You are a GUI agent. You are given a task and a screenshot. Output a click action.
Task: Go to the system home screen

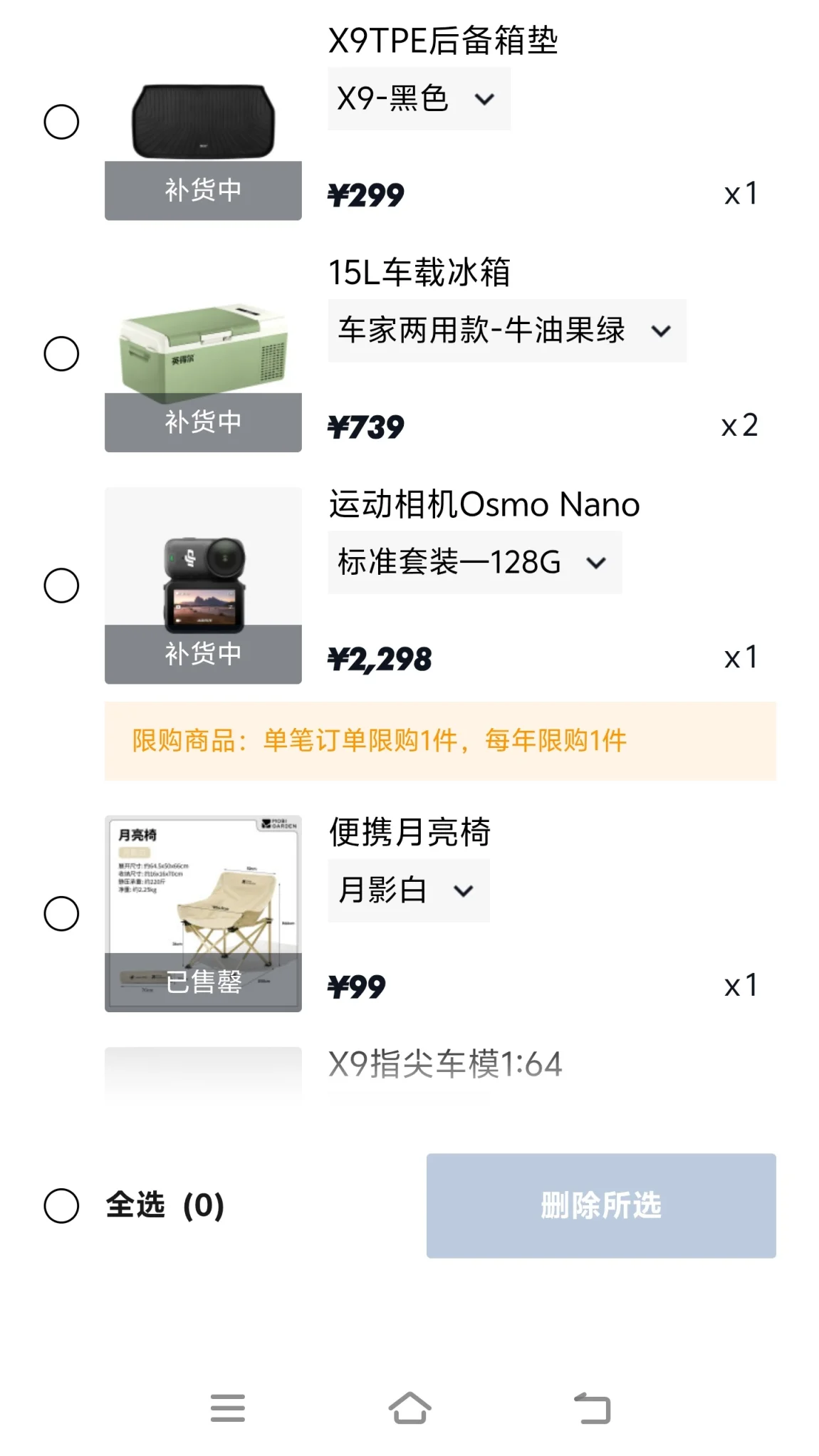[x=409, y=1408]
